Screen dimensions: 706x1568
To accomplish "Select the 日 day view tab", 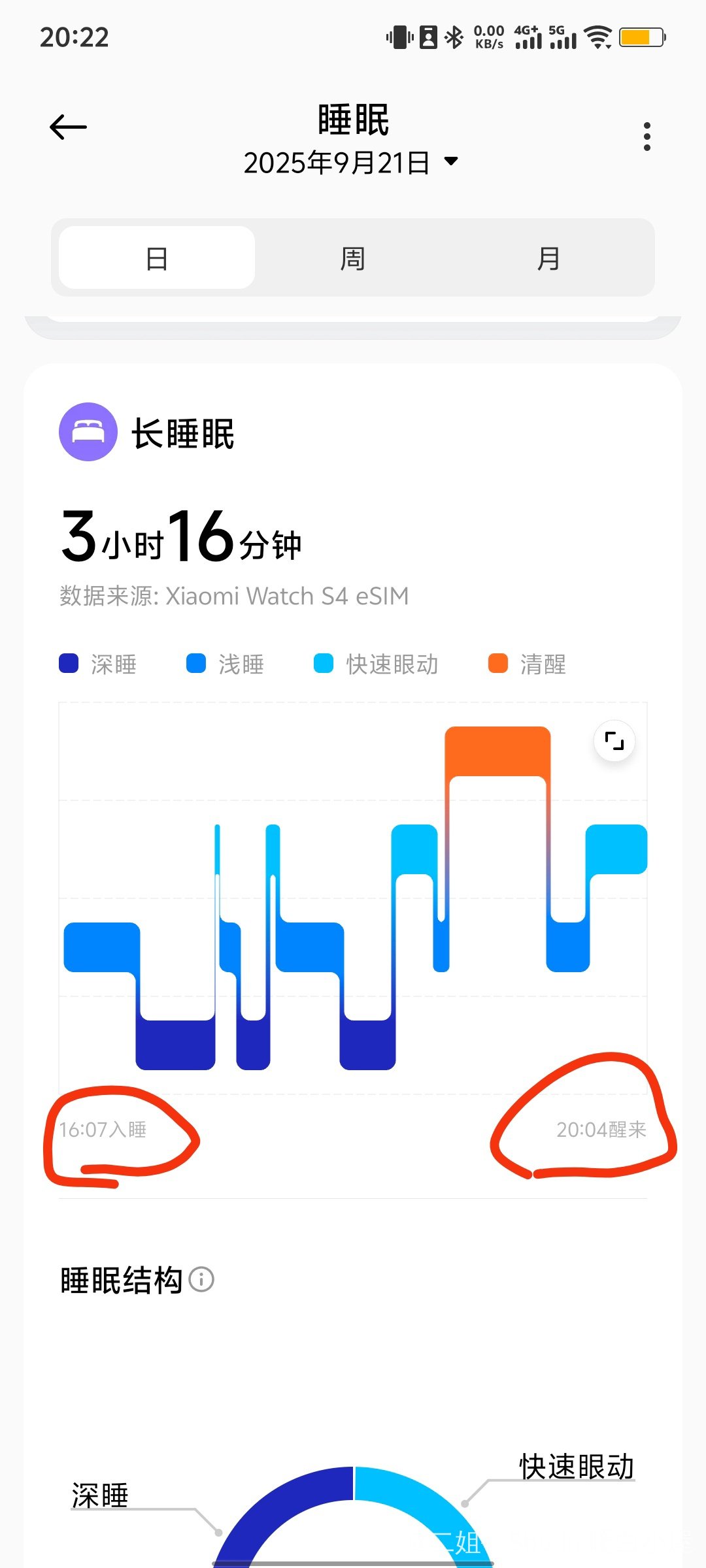I will [157, 258].
